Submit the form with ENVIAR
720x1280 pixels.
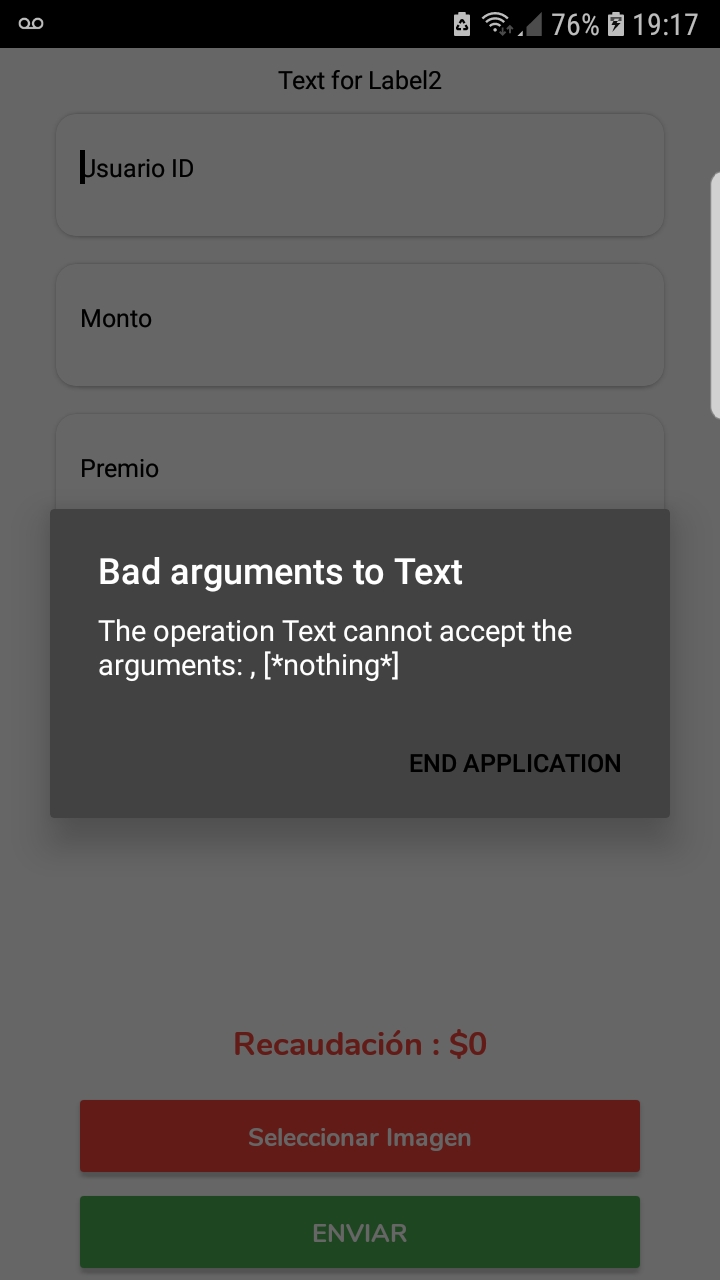point(360,1232)
